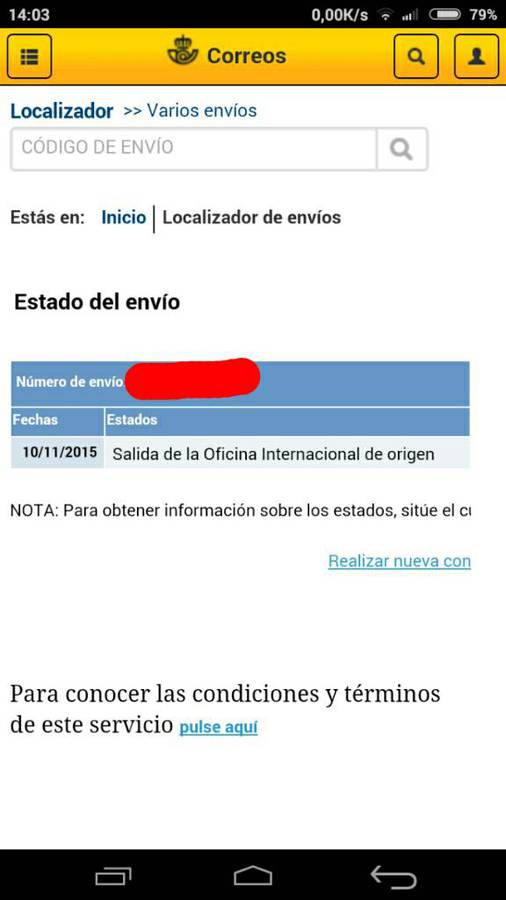Viewport: 506px width, 900px height.
Task: Open conditions via pulse aquí
Action: 219,727
